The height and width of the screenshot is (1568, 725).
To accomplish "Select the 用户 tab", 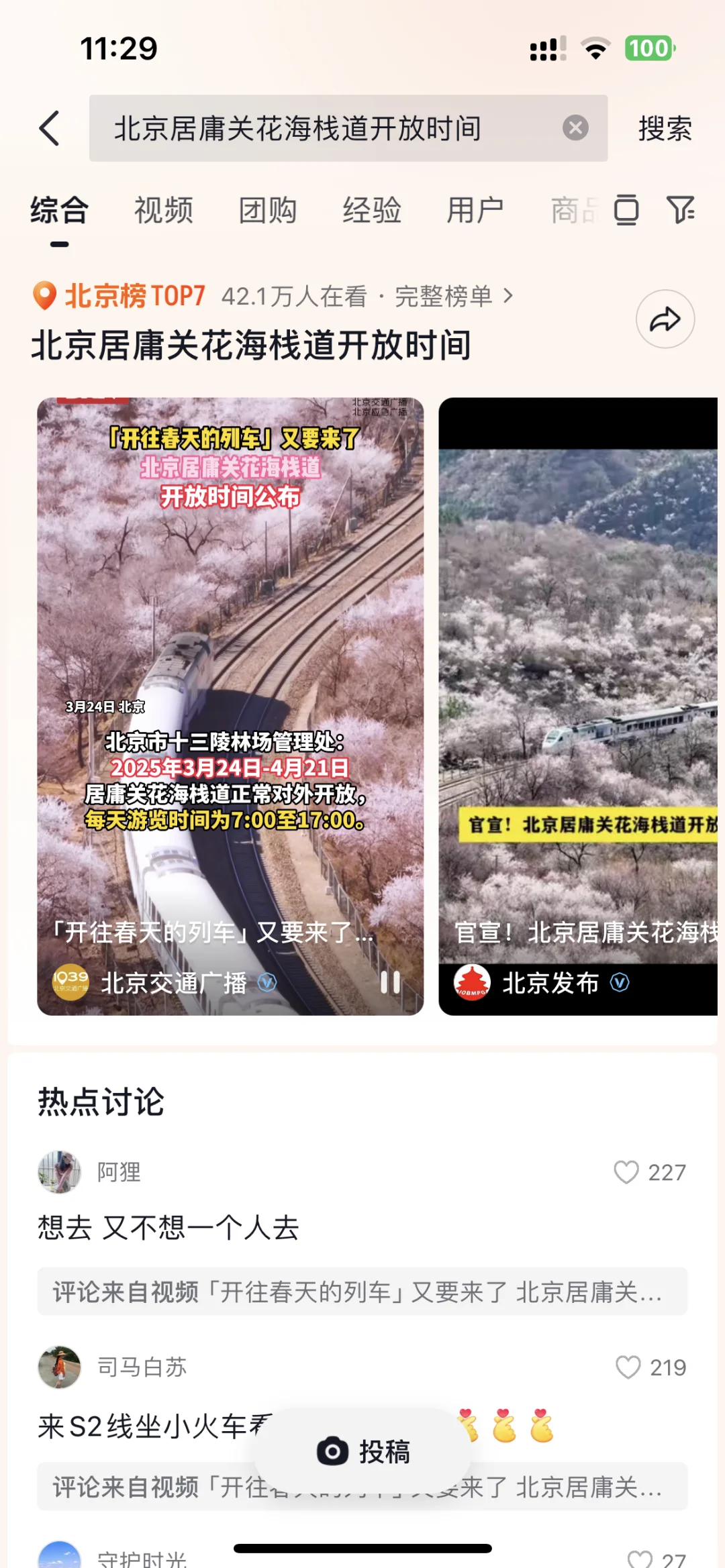I will (475, 211).
